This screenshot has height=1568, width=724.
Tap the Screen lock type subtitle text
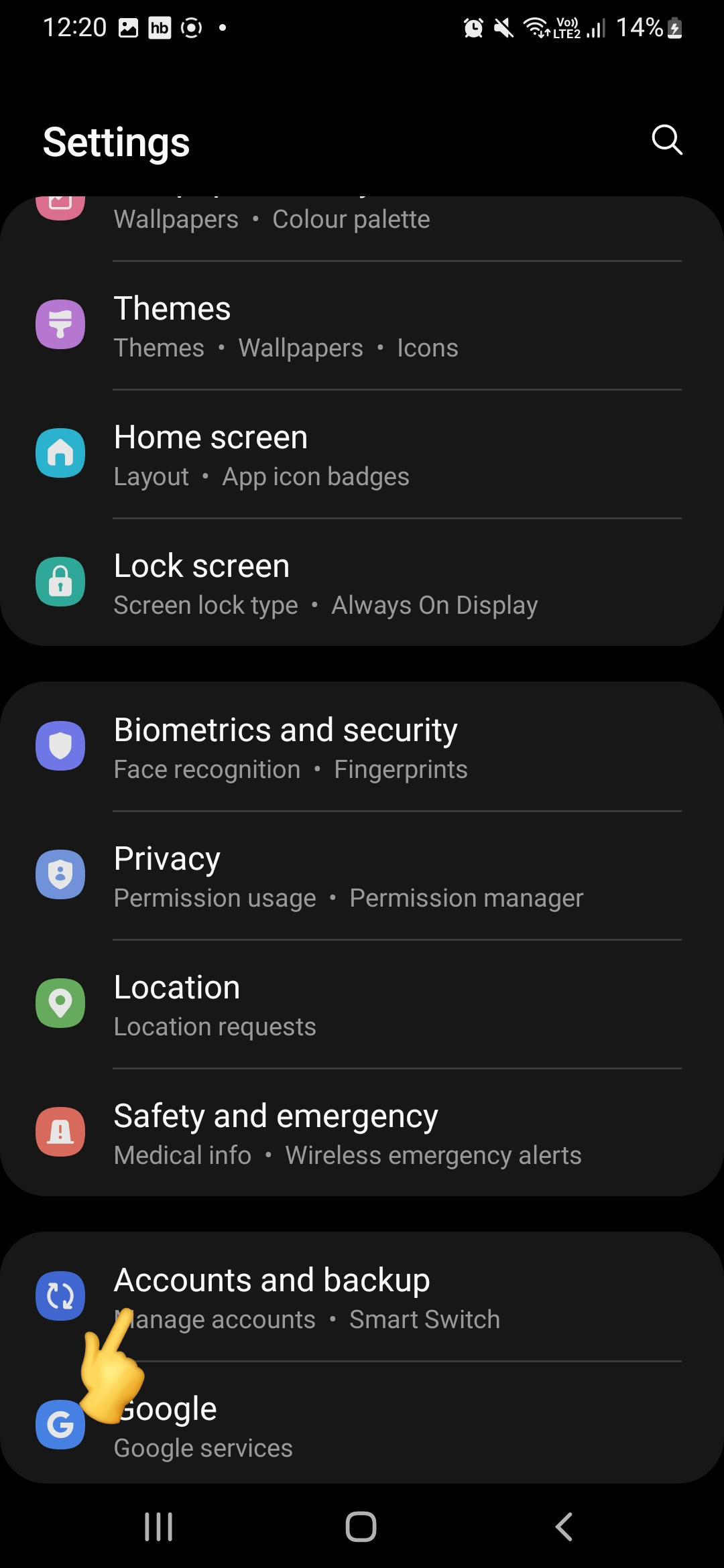(206, 604)
